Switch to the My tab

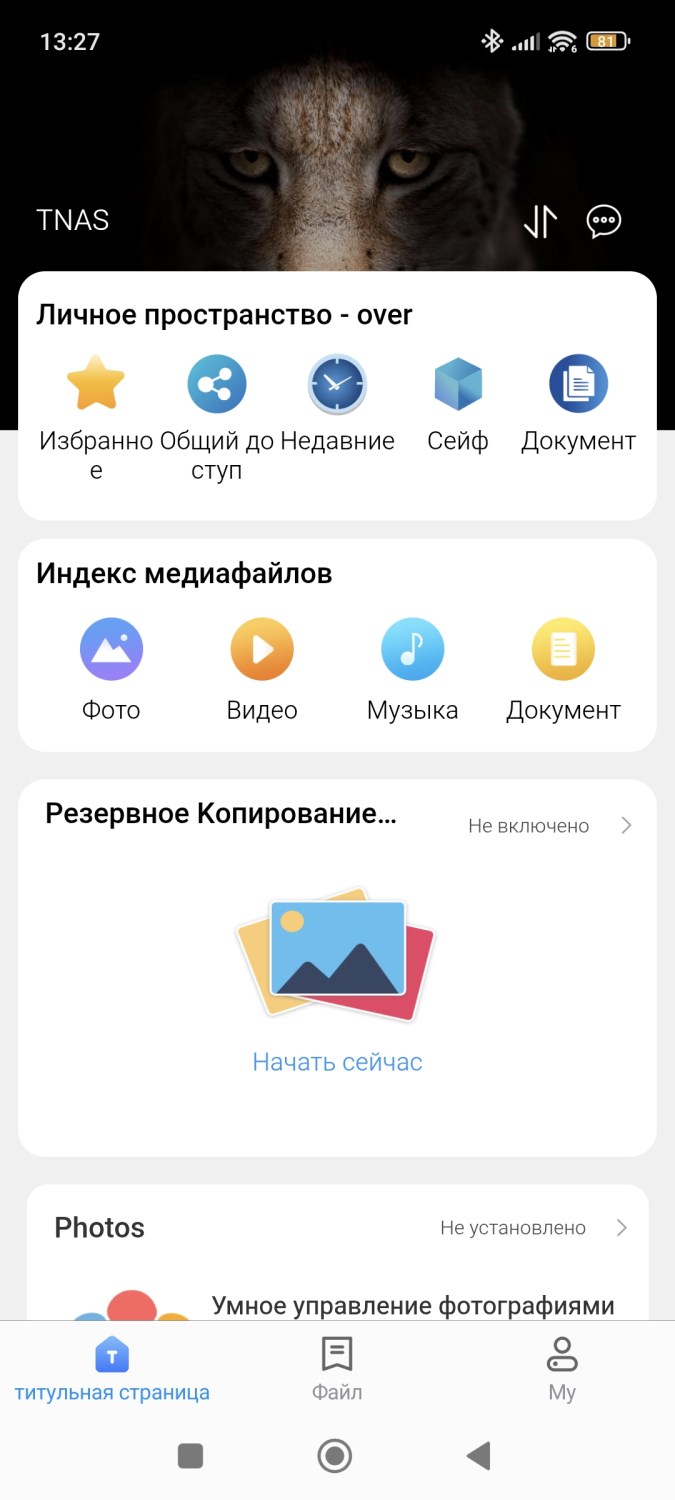562,1369
